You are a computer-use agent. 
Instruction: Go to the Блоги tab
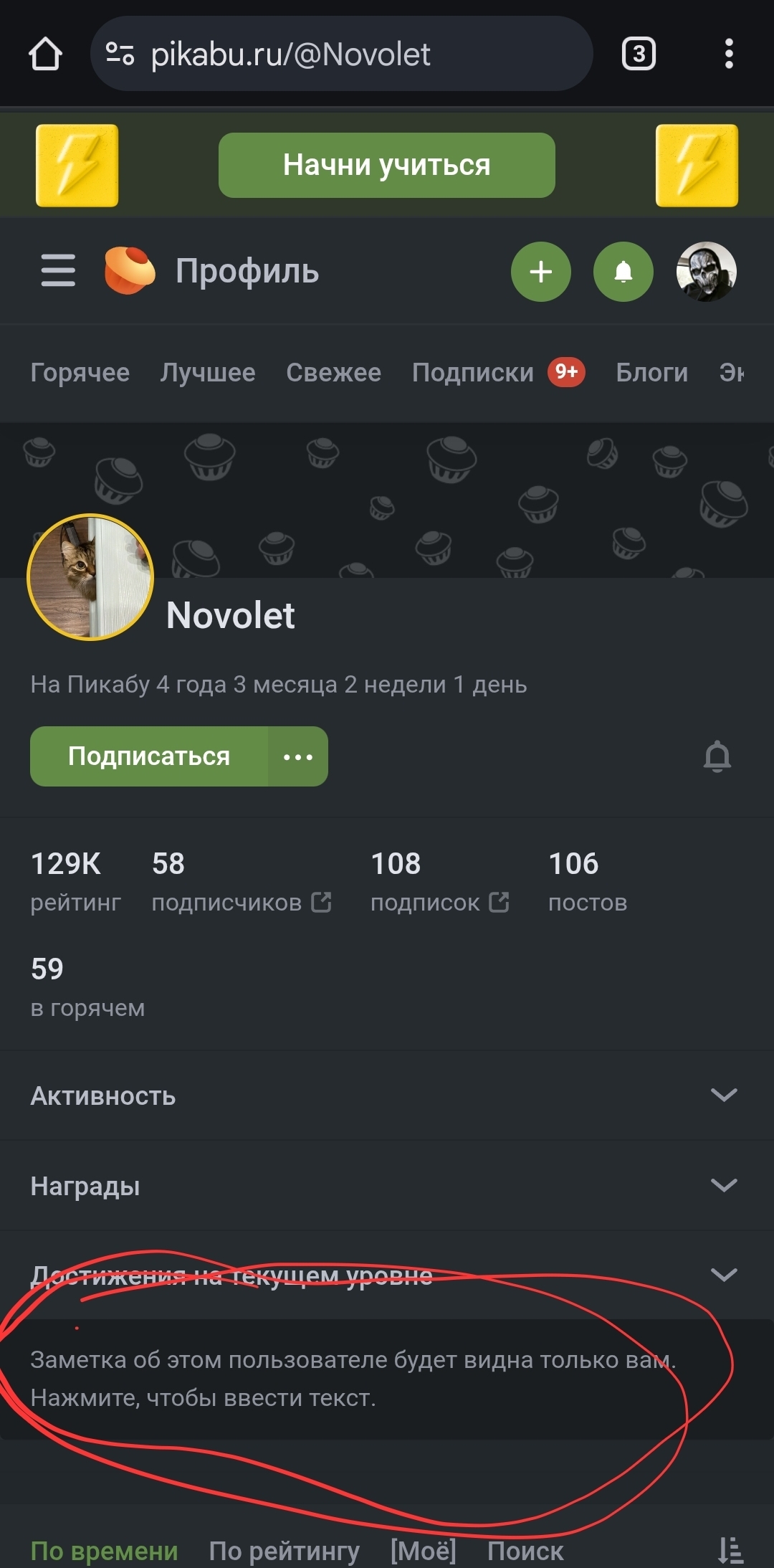651,372
